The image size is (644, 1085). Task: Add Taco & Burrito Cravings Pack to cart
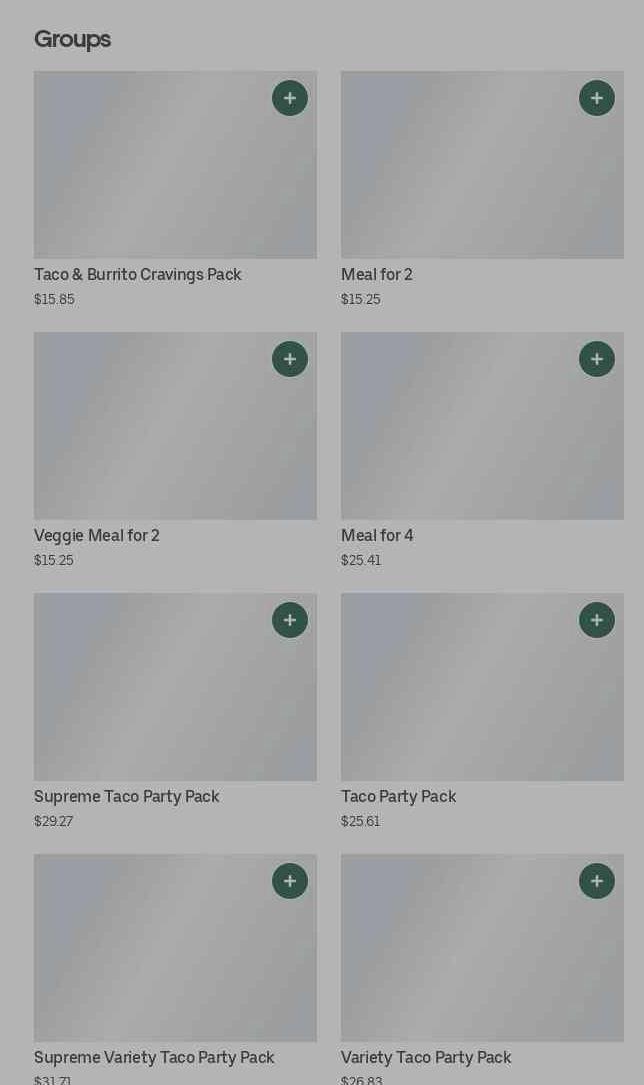pyautogui.click(x=290, y=98)
